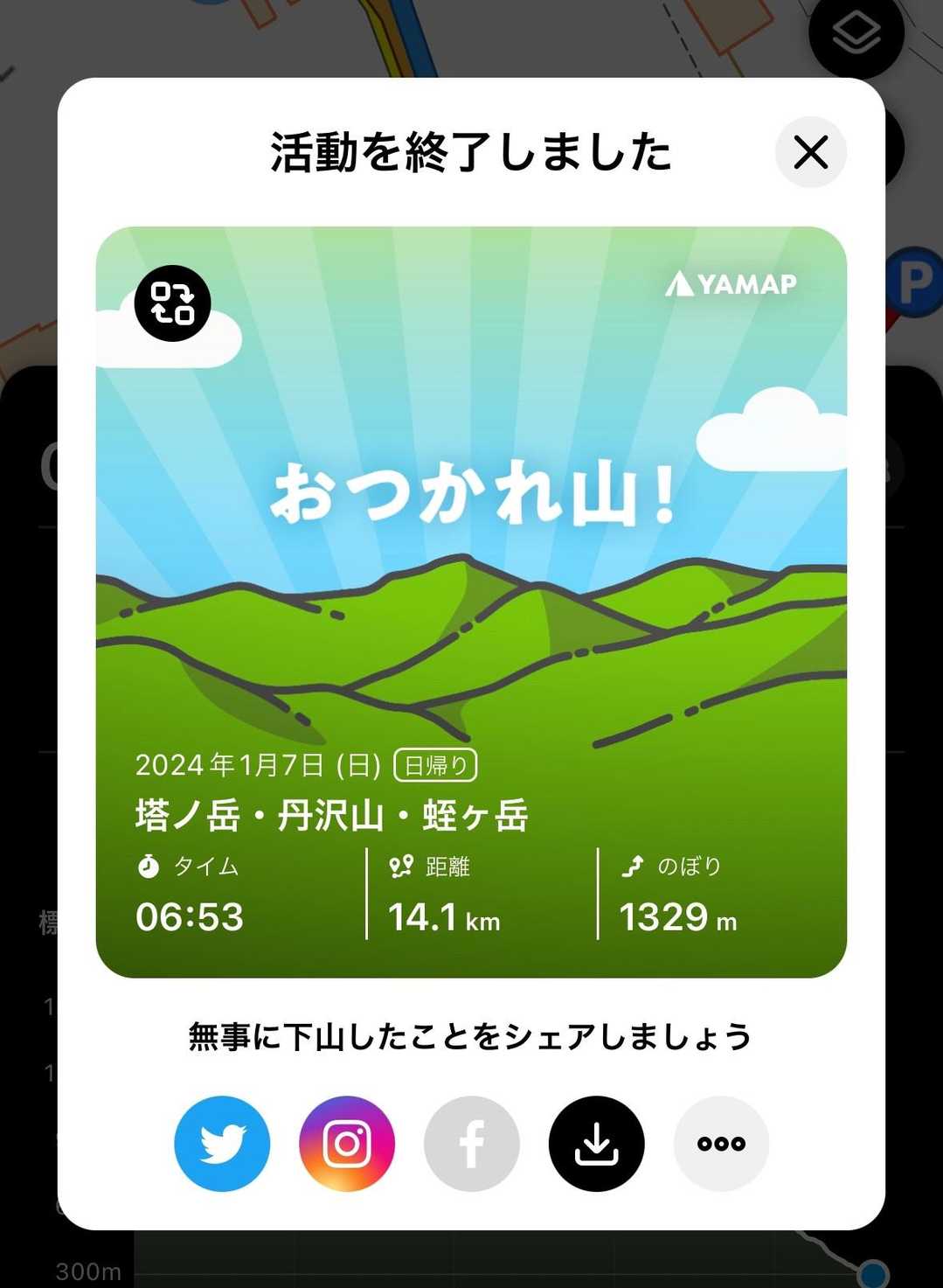Share the activity on Facebook

point(472,1143)
